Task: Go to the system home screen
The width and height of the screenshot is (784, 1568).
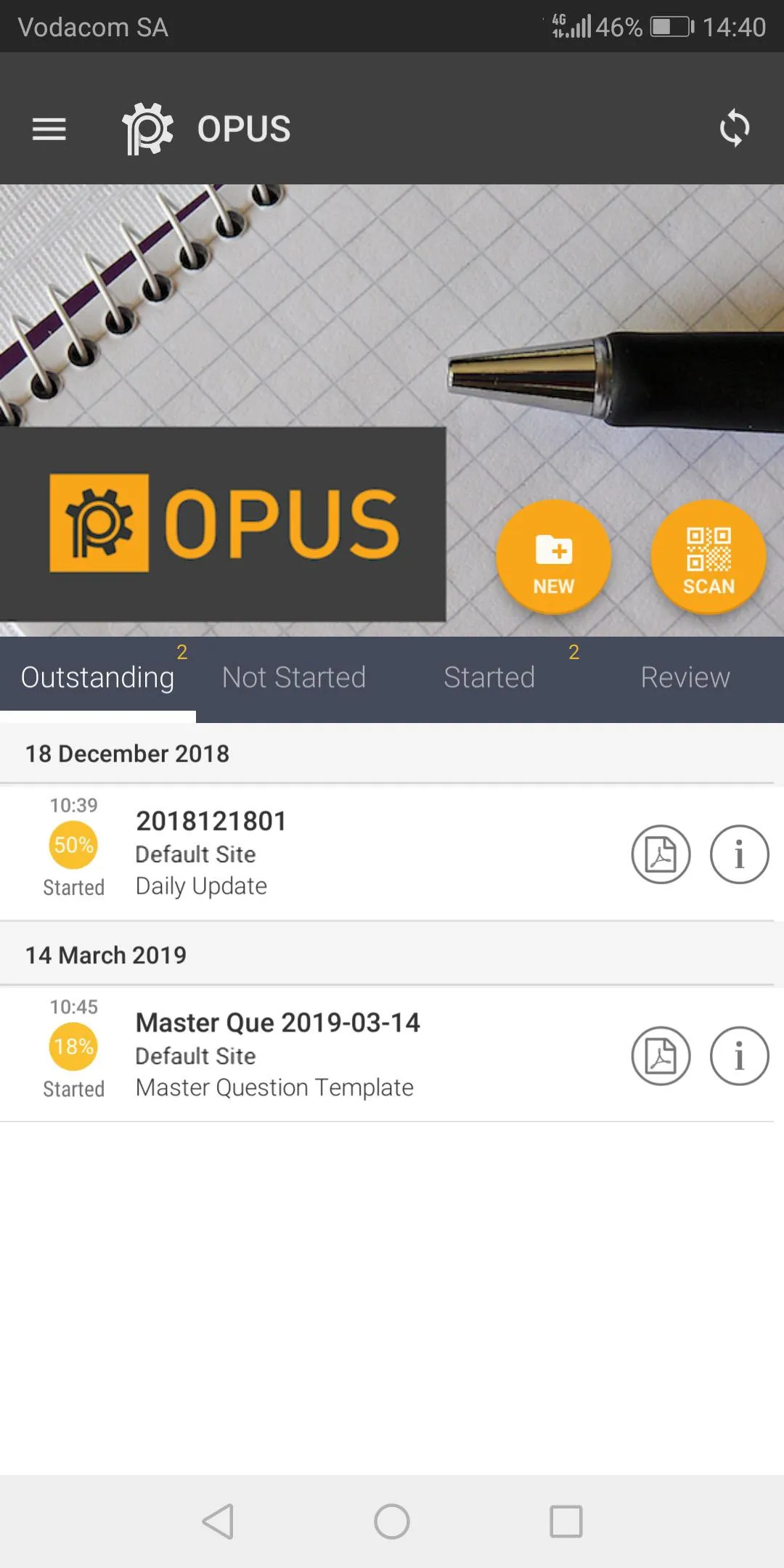Action: pyautogui.click(x=392, y=1521)
